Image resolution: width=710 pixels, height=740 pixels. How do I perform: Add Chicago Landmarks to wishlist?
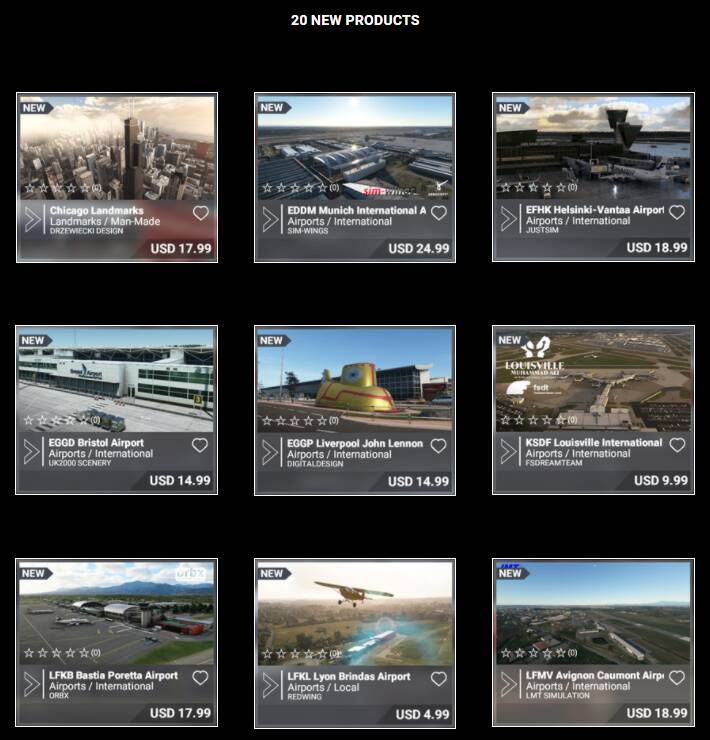pyautogui.click(x=200, y=213)
